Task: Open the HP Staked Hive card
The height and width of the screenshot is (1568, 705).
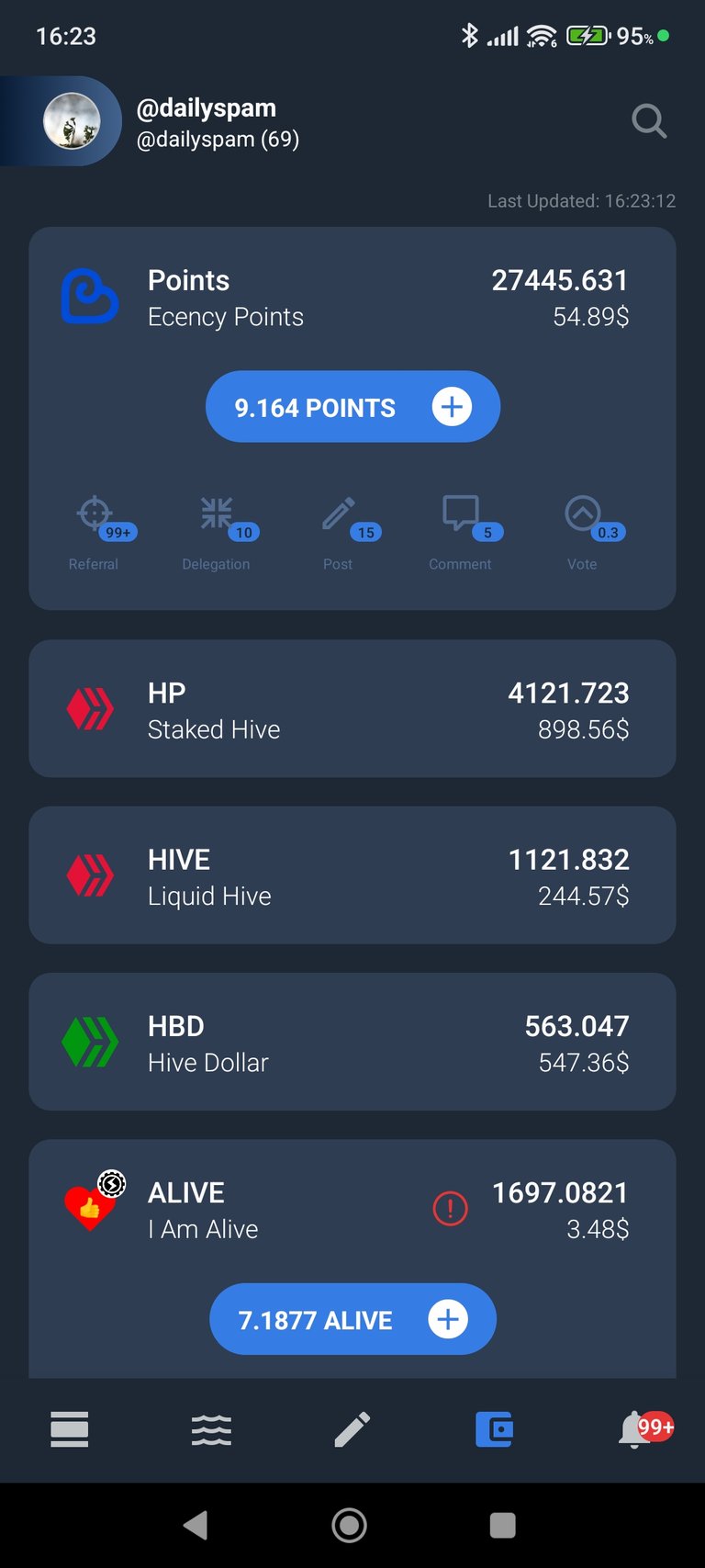Action: click(352, 709)
